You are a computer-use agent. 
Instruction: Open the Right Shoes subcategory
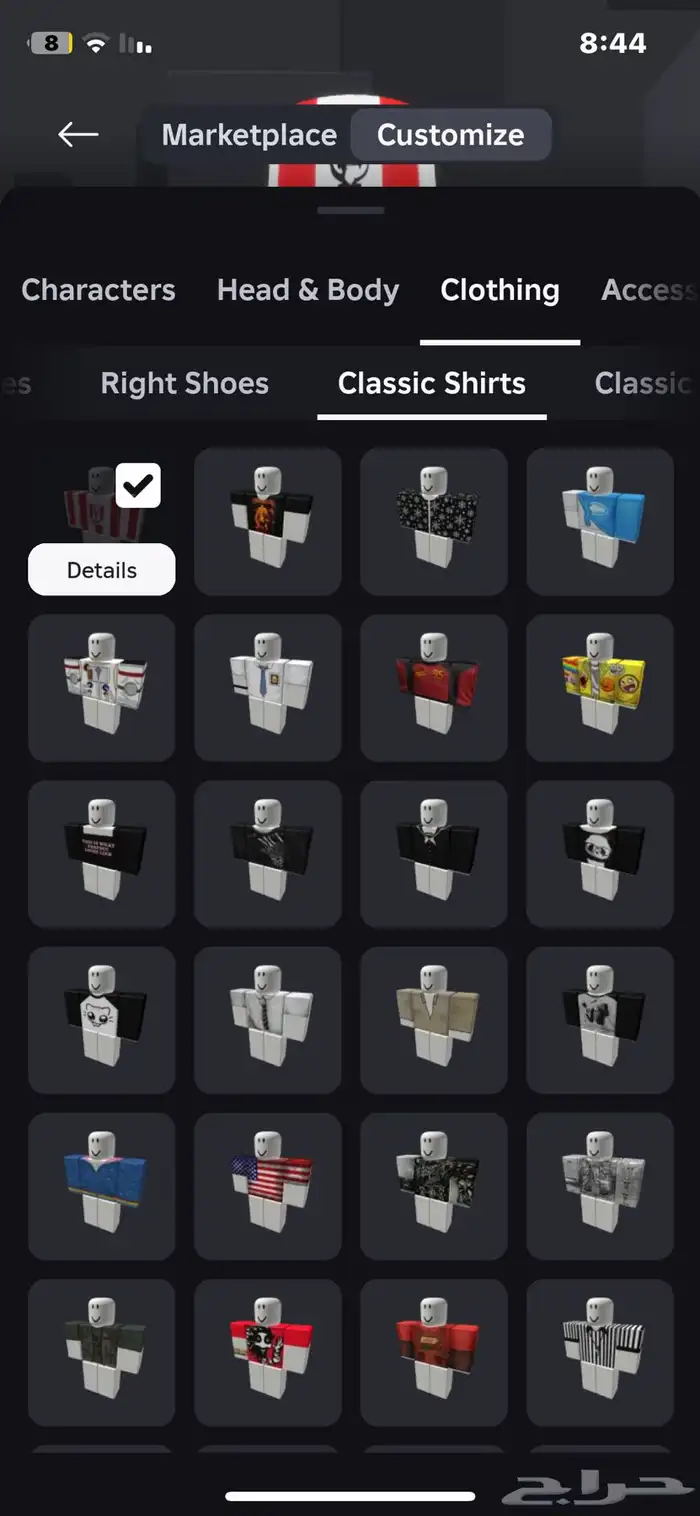click(185, 383)
